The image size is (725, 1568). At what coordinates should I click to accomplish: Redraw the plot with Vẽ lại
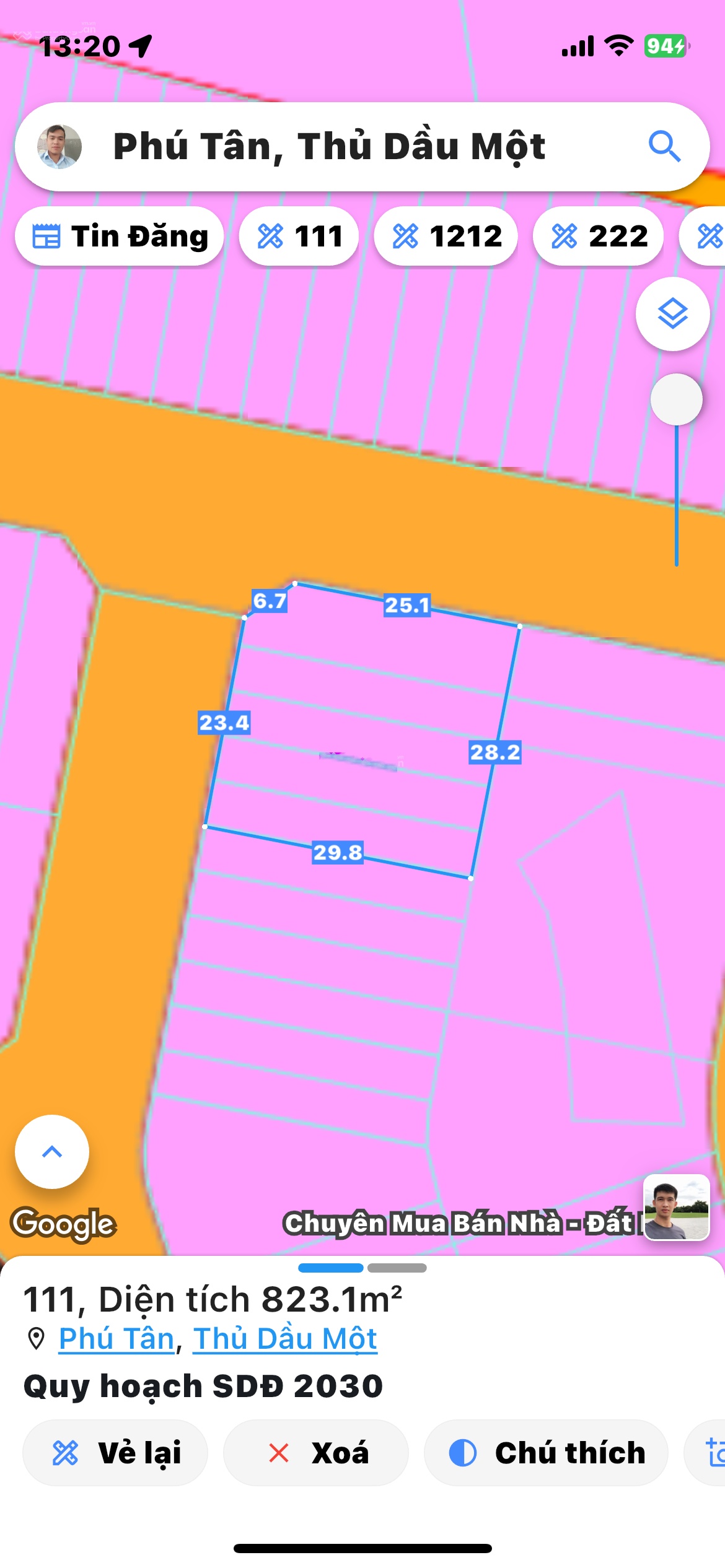pyautogui.click(x=115, y=1453)
